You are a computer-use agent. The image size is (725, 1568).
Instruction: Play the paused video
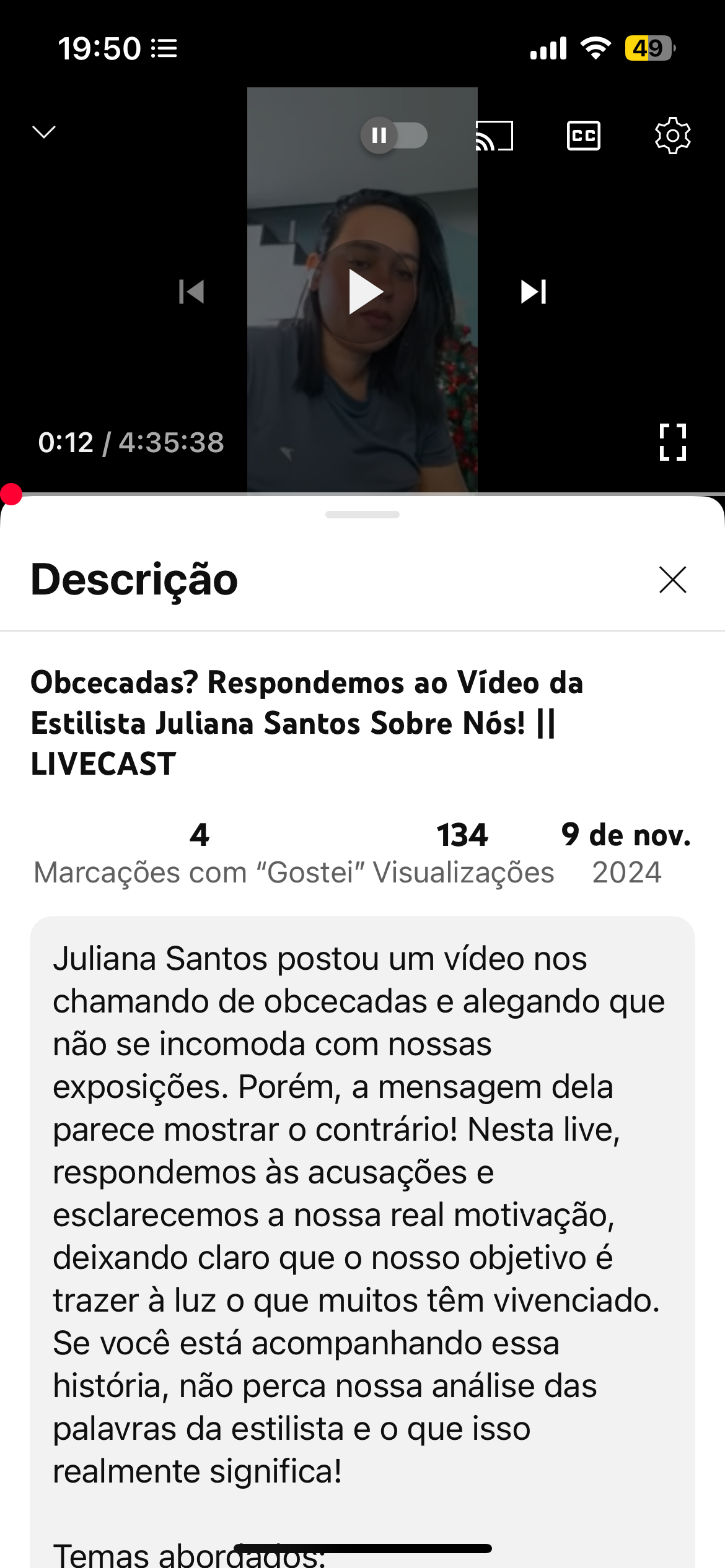pos(364,292)
